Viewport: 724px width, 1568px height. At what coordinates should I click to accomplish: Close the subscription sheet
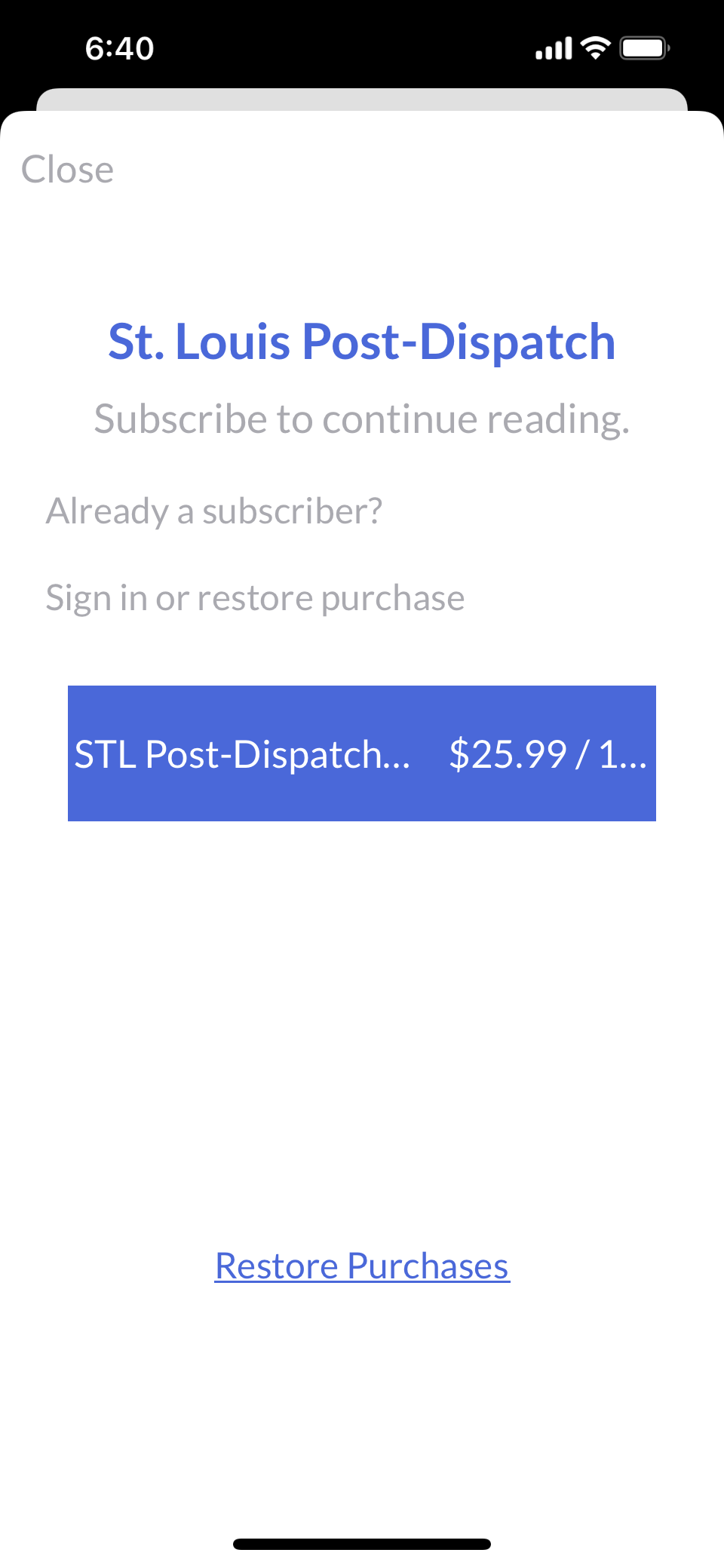tap(67, 170)
